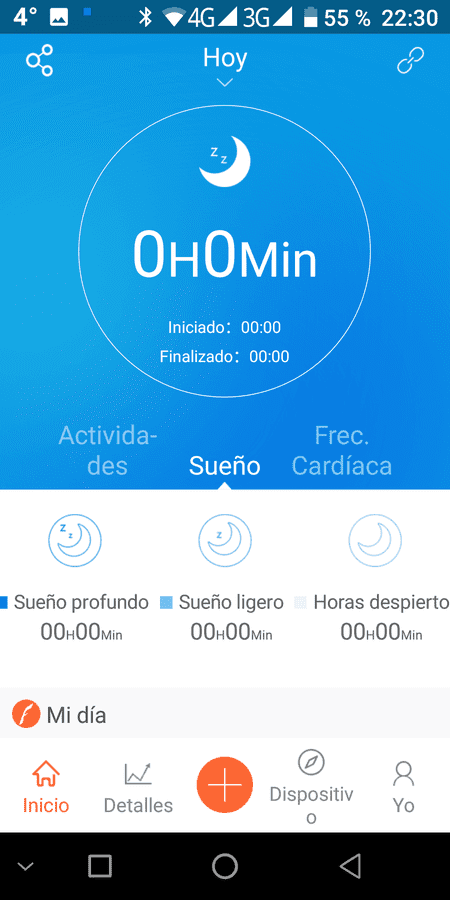Switch to the Actividades tab
The image size is (450, 900).
tap(107, 451)
